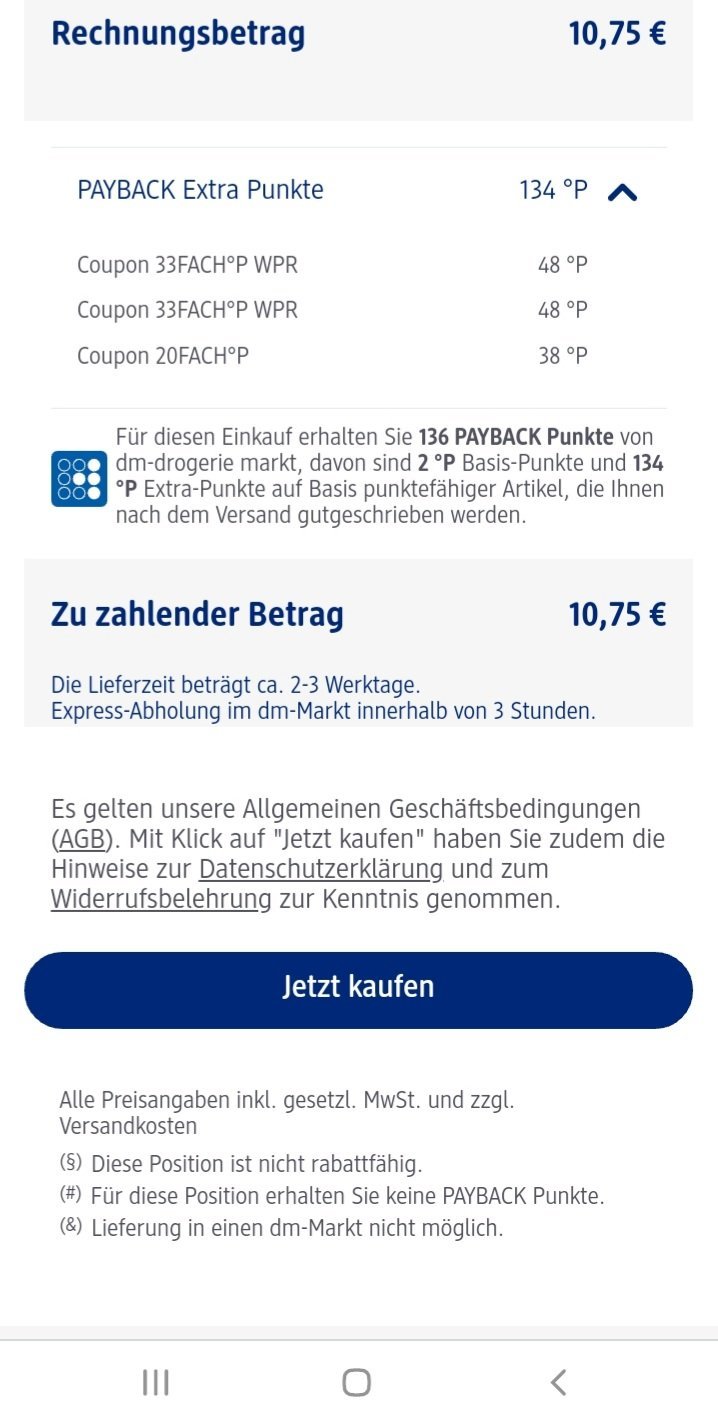Collapse the PAYBACK Extra Punkte section
Image resolution: width=718 pixels, height=1423 pixels.
point(622,191)
